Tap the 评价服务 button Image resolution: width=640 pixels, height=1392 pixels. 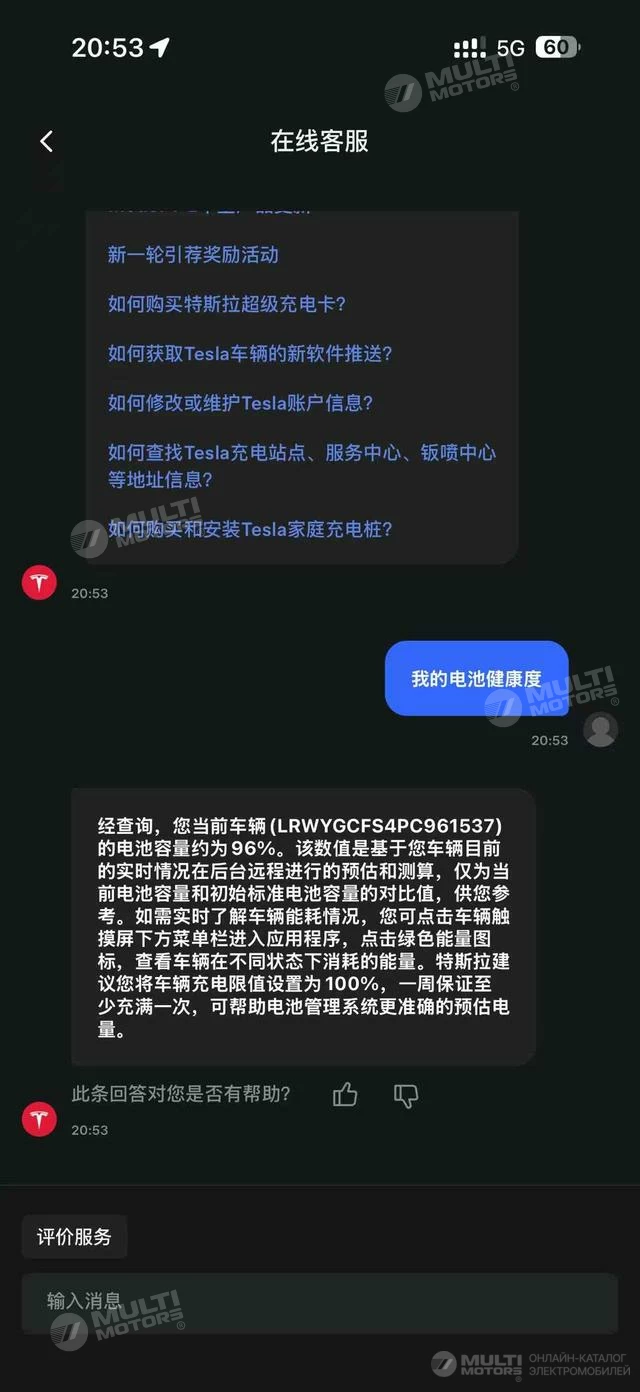(x=74, y=1237)
